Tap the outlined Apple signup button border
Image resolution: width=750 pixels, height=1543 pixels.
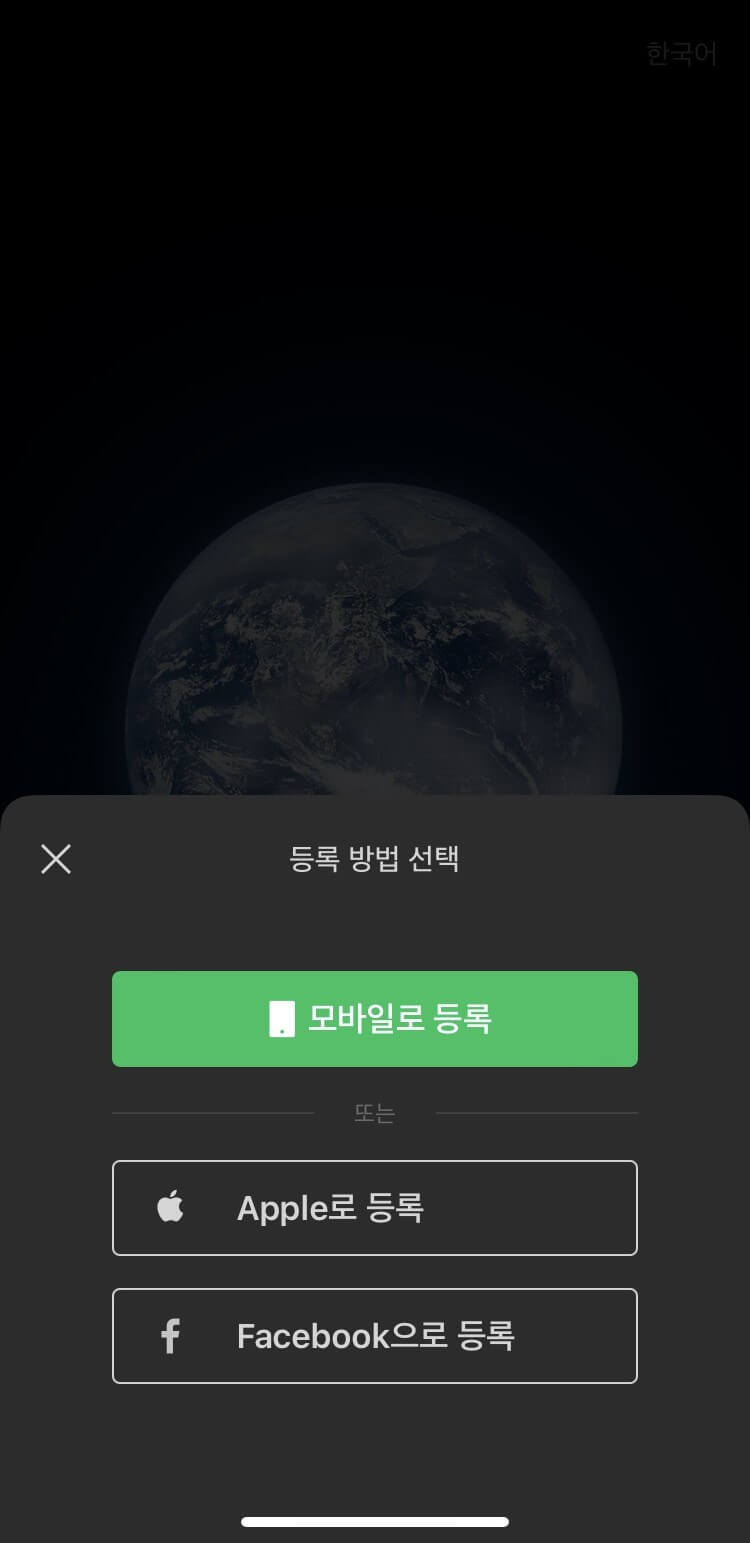[x=375, y=1161]
